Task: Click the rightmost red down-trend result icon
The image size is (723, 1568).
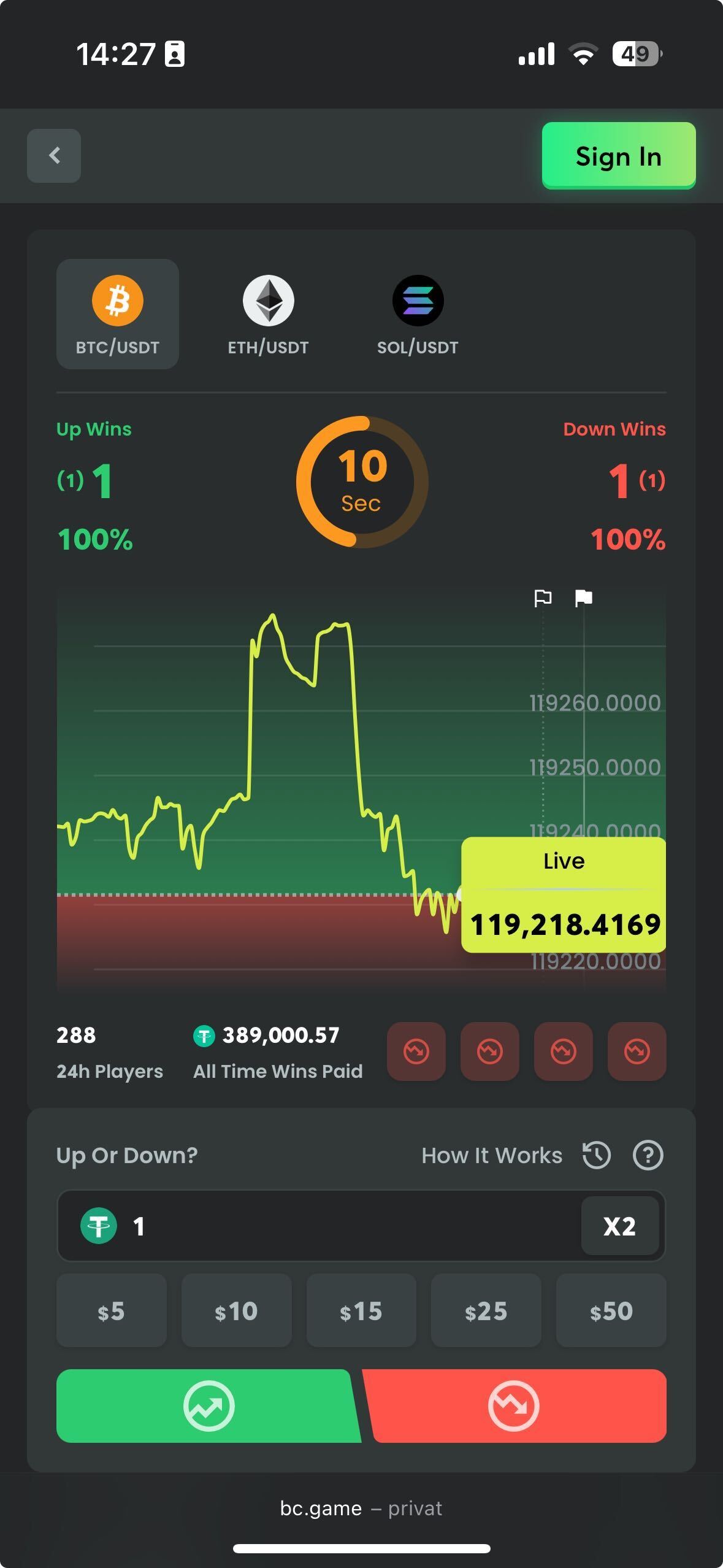Action: click(637, 1051)
